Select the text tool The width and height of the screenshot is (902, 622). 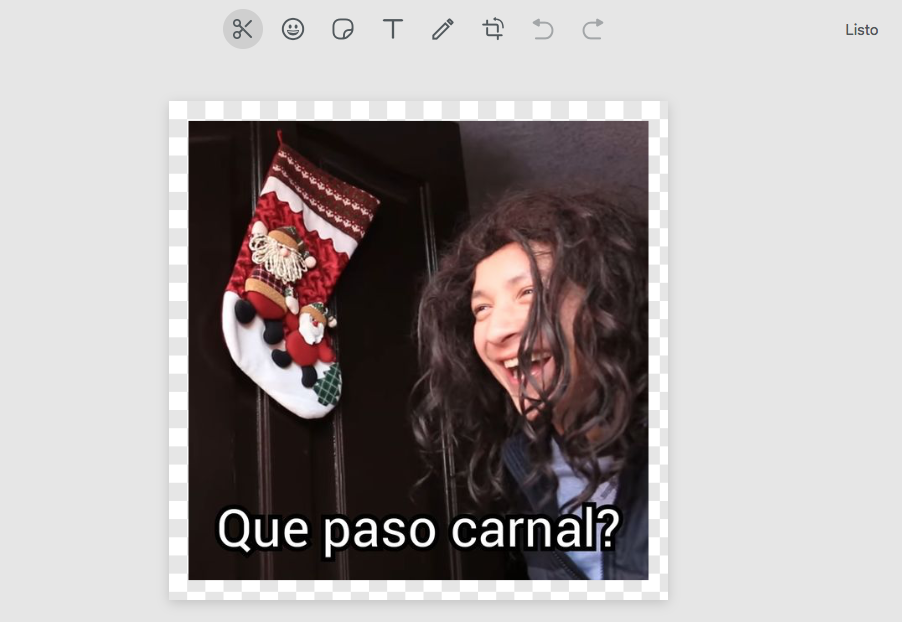pos(393,29)
